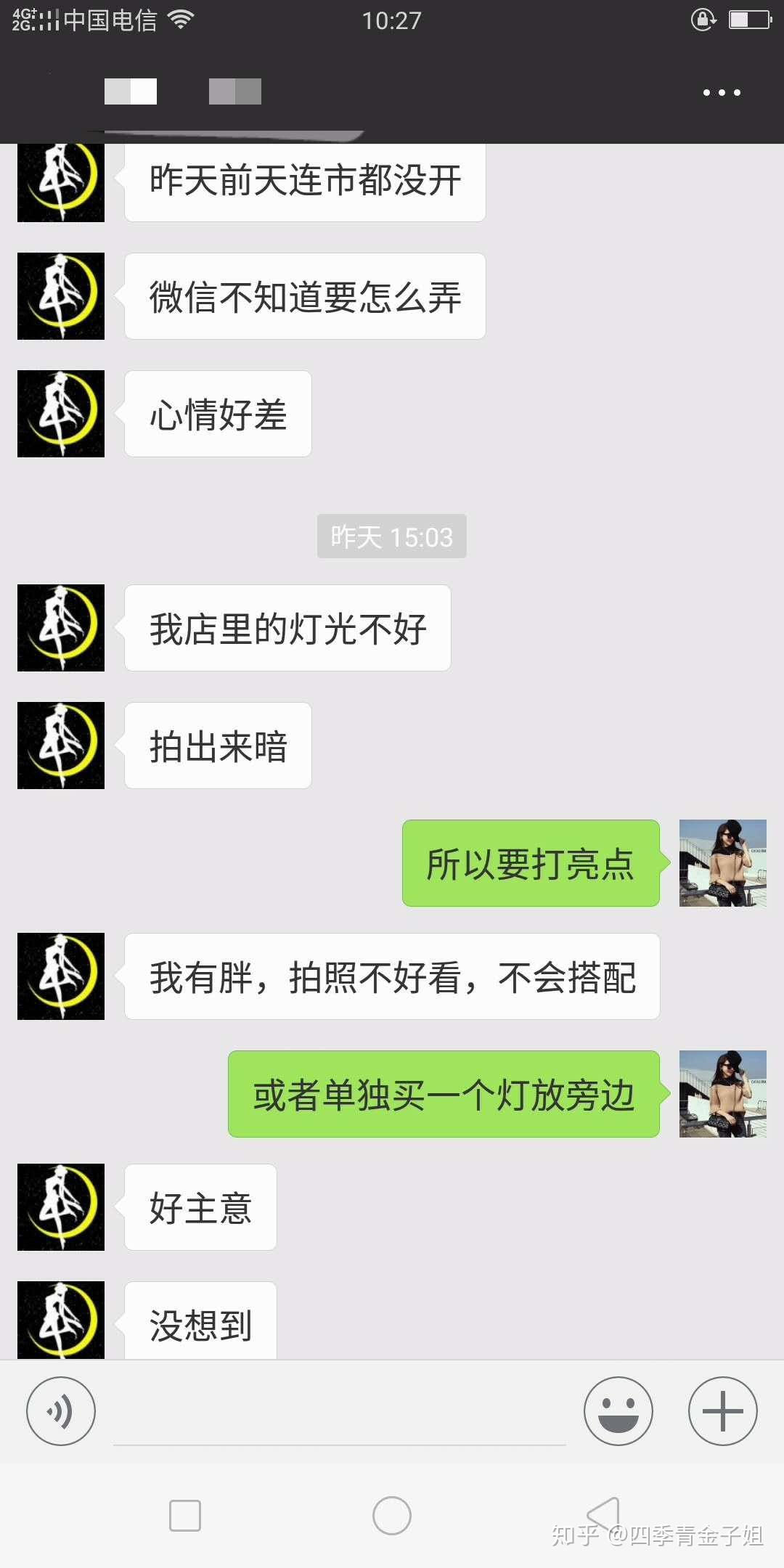The width and height of the screenshot is (784, 1568).
Task: Tap the system home circle button
Action: click(x=392, y=1516)
